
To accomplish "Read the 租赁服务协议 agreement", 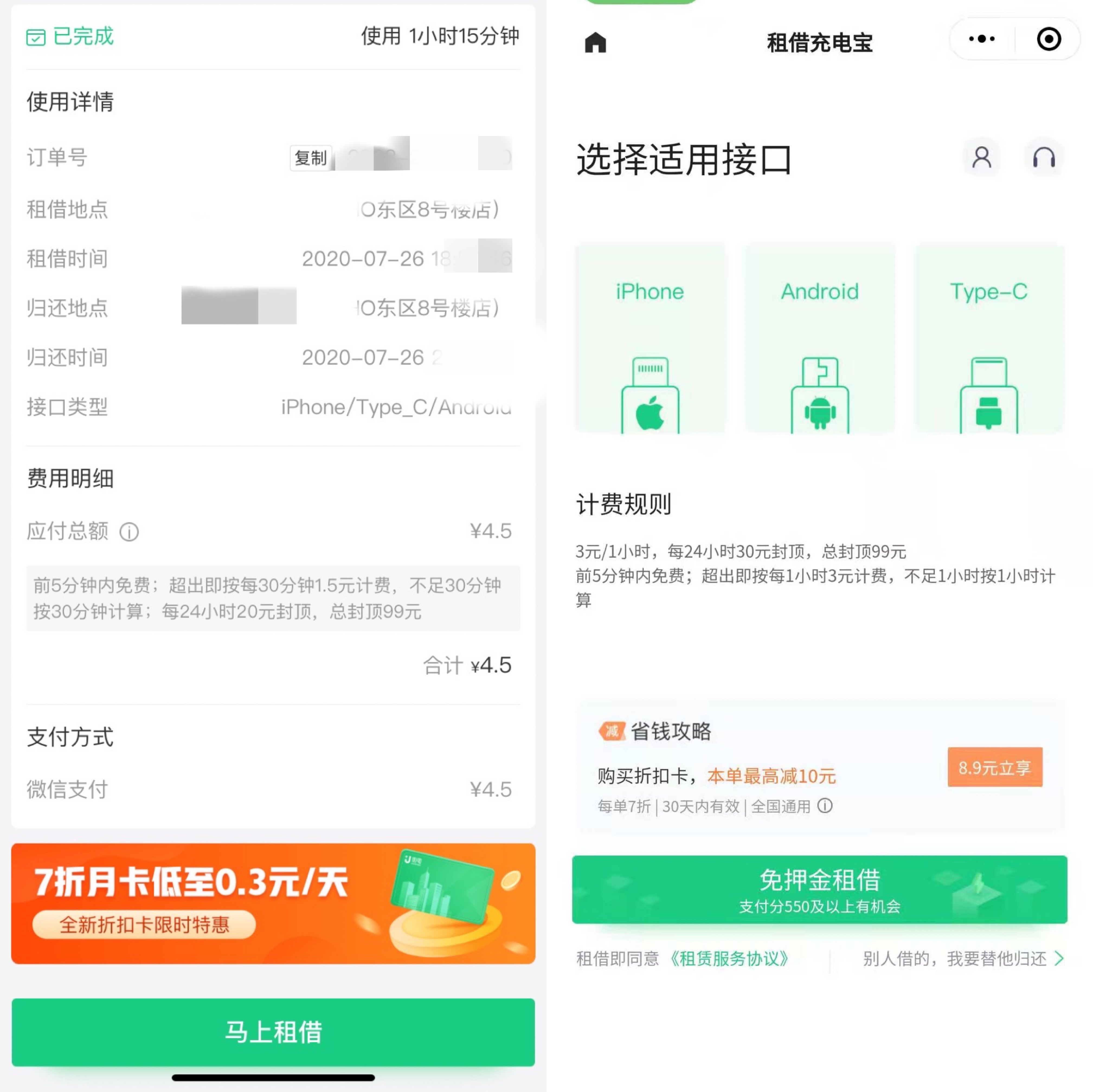I will 729,958.
